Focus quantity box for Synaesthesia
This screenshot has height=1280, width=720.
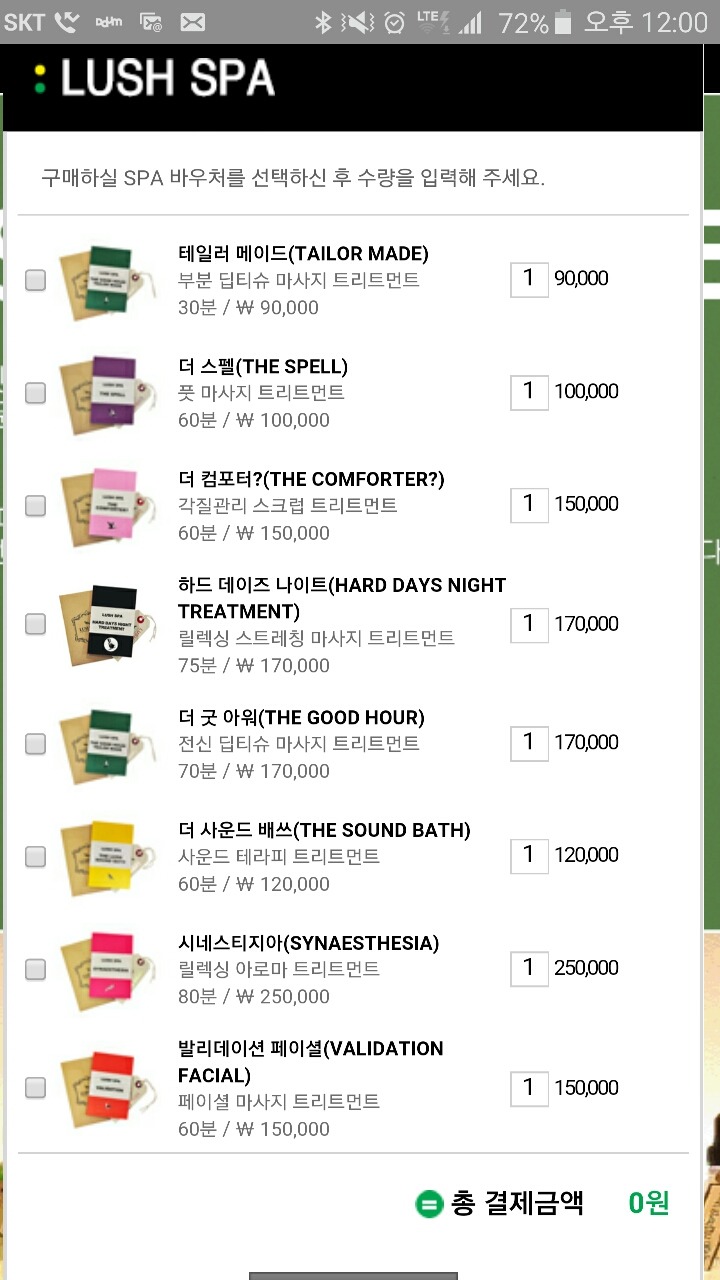529,969
